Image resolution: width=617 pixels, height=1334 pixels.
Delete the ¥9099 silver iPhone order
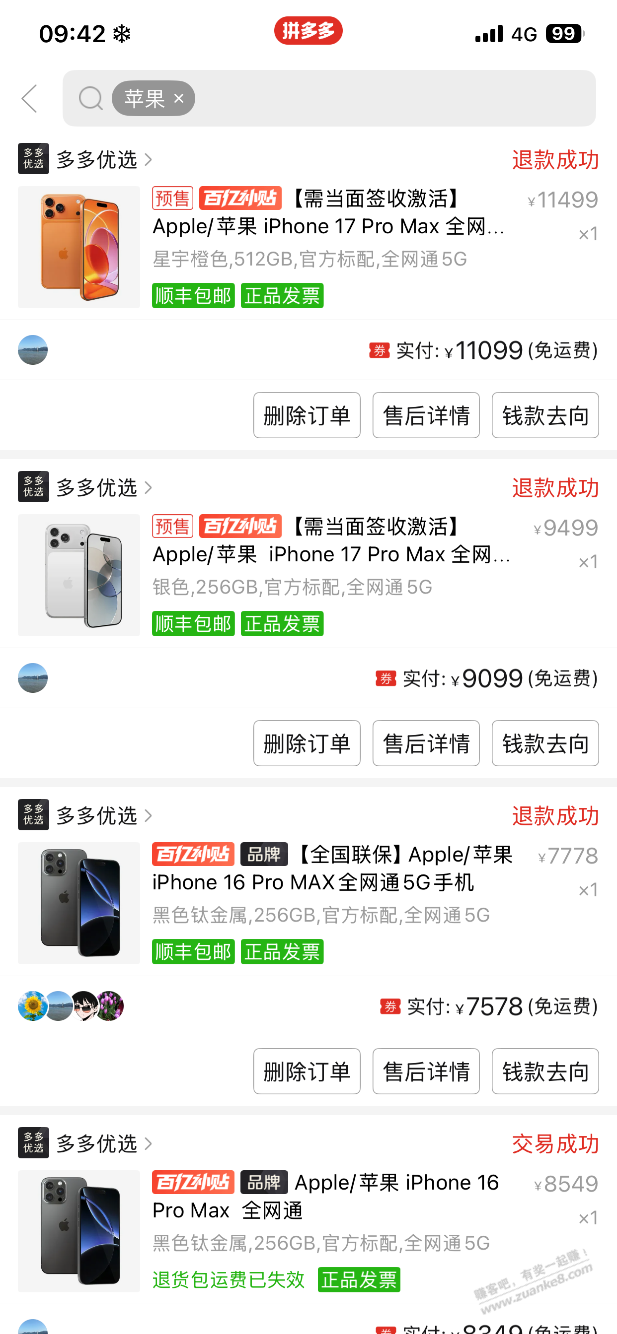tap(306, 744)
